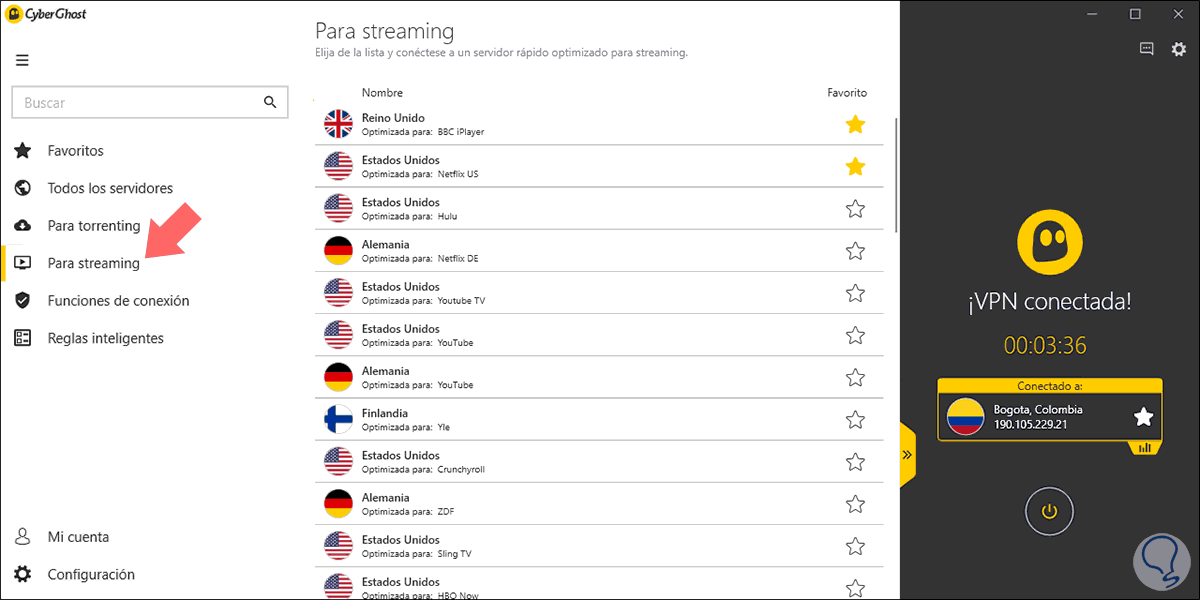Favorite the Estados Unidos Hulu server

(855, 209)
